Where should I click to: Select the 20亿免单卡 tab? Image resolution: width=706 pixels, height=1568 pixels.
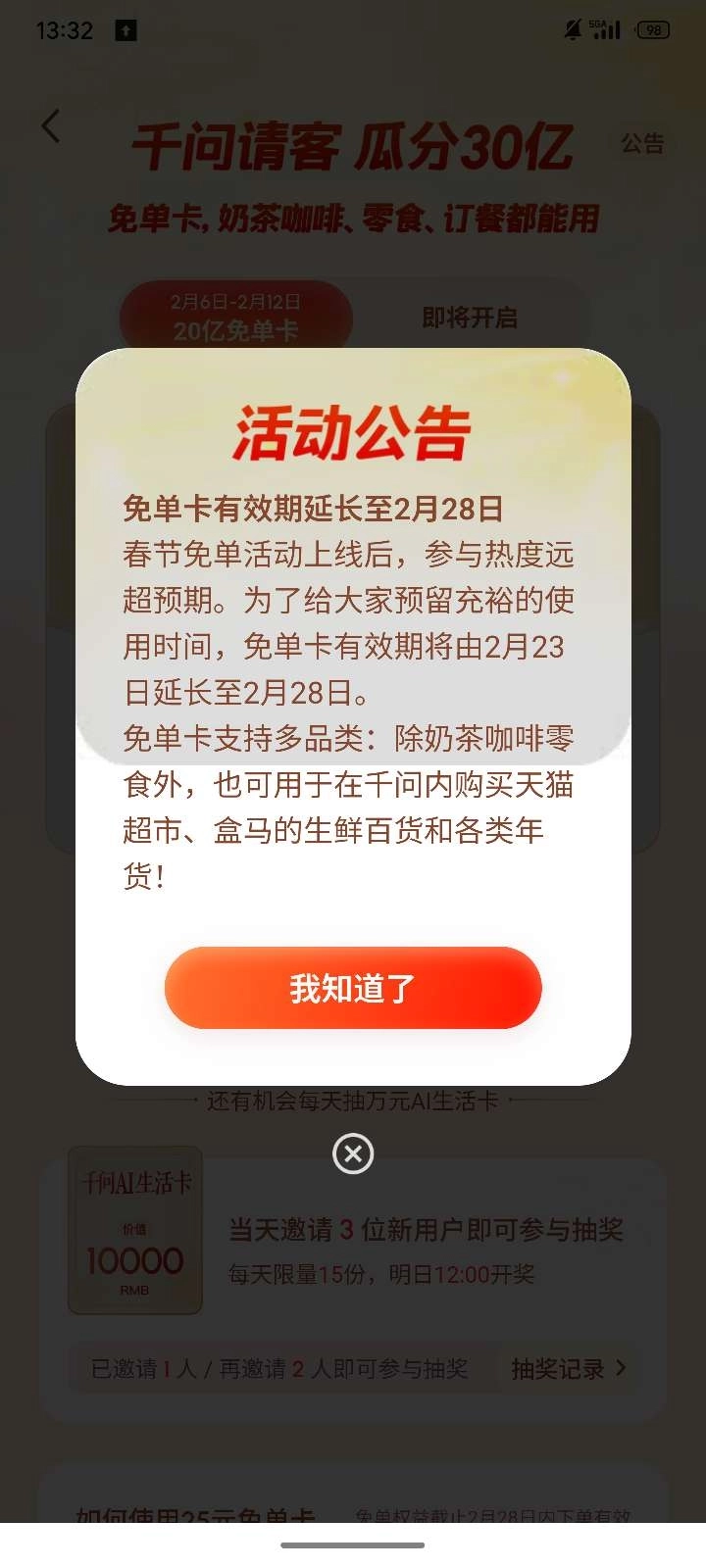point(235,318)
